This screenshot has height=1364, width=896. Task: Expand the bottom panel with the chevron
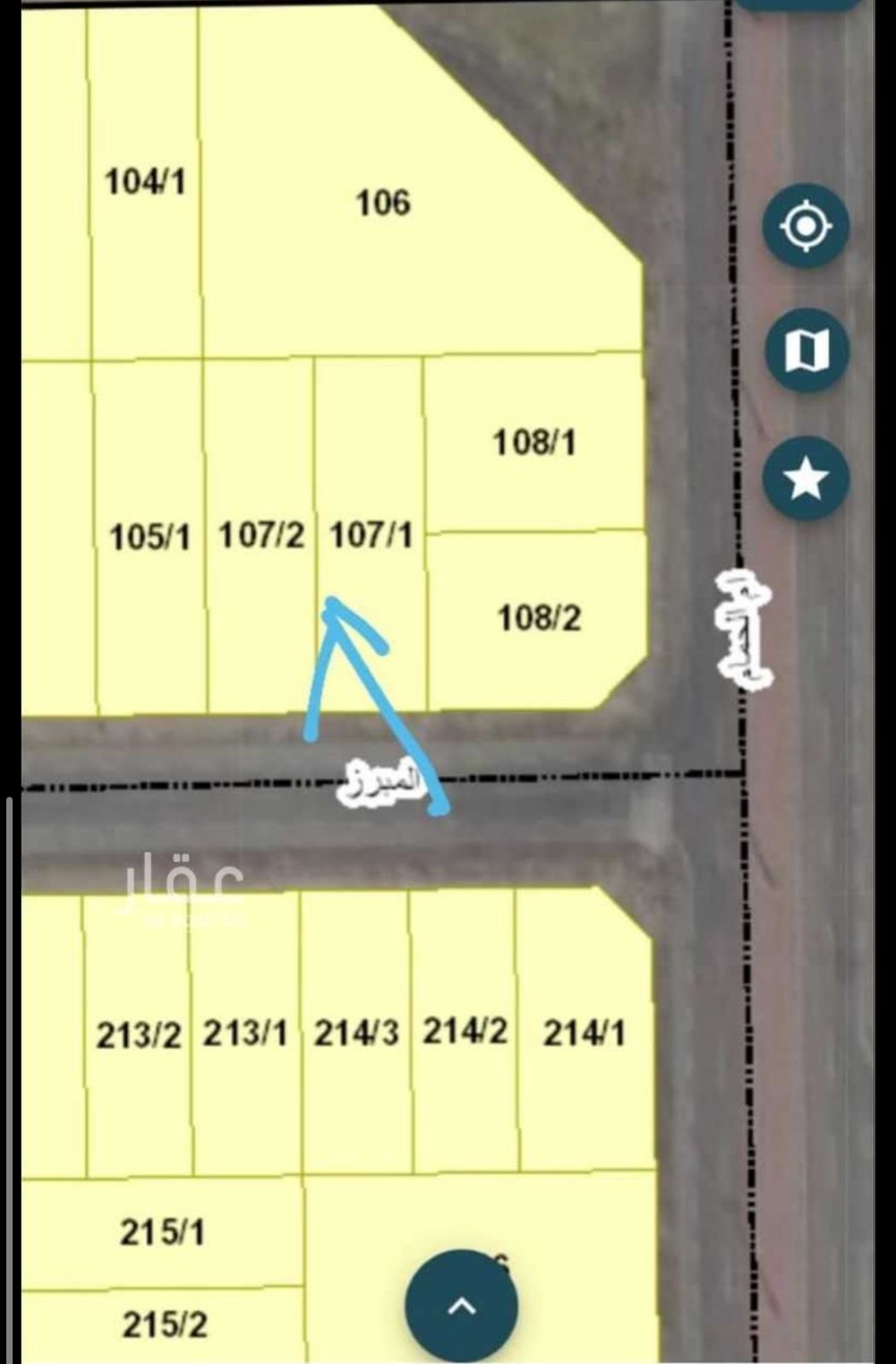tap(461, 1306)
